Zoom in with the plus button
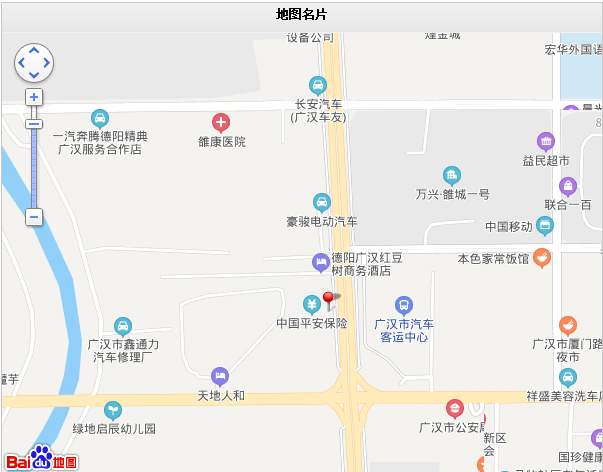Viewport: 603px width, 472px height. click(x=34, y=97)
